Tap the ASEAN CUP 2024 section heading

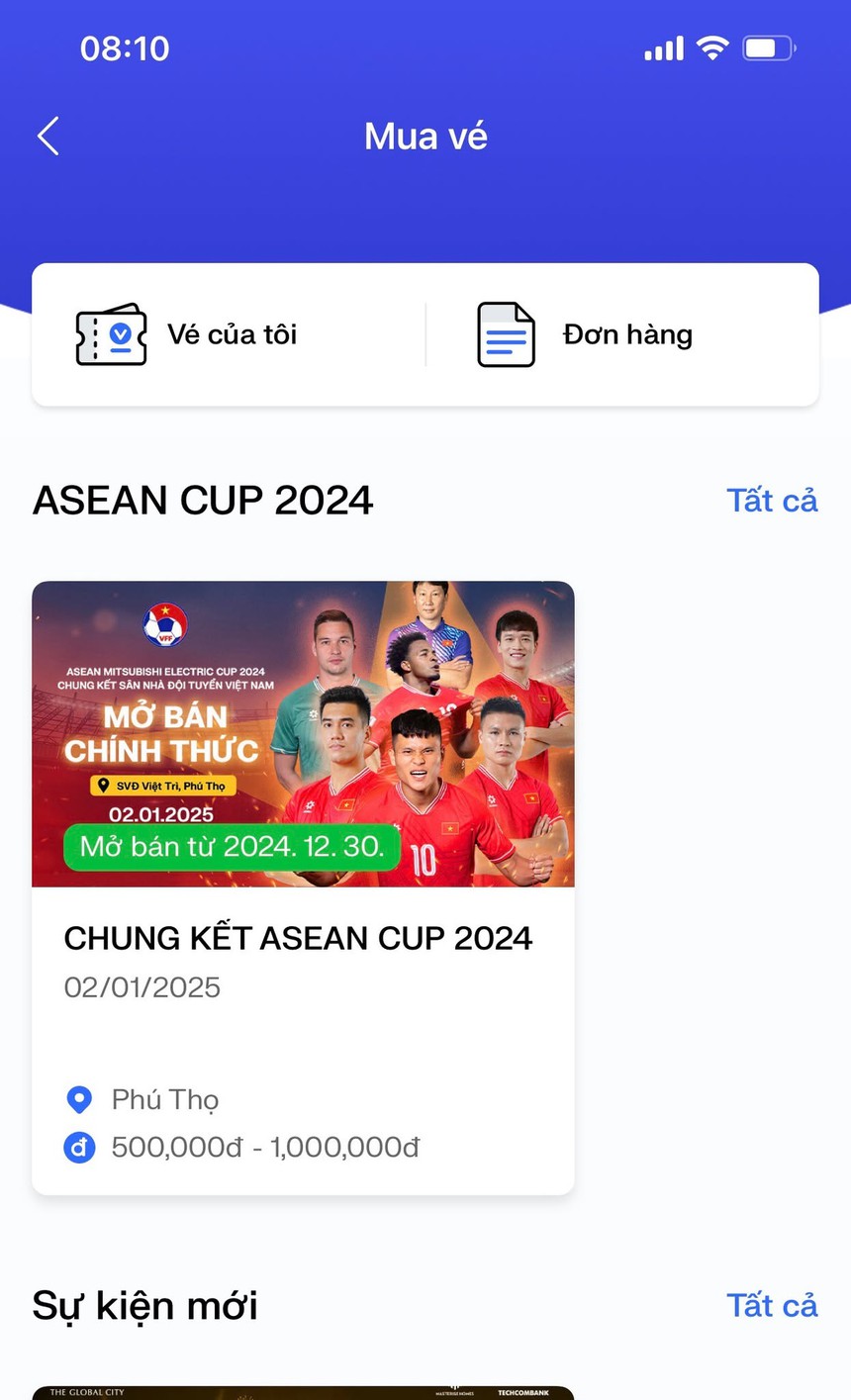[203, 501]
